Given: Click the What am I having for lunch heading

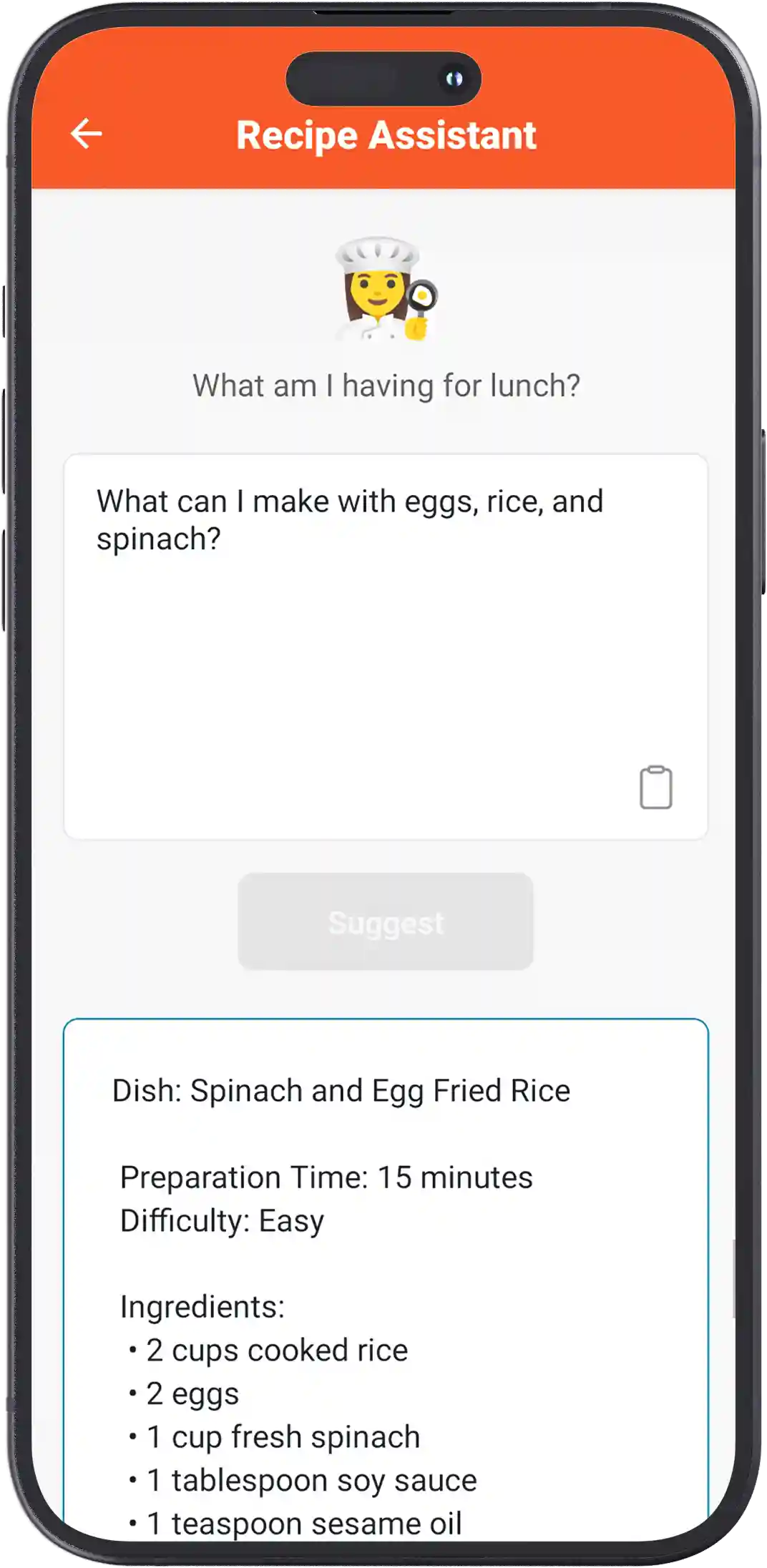Looking at the screenshot, I should point(386,384).
